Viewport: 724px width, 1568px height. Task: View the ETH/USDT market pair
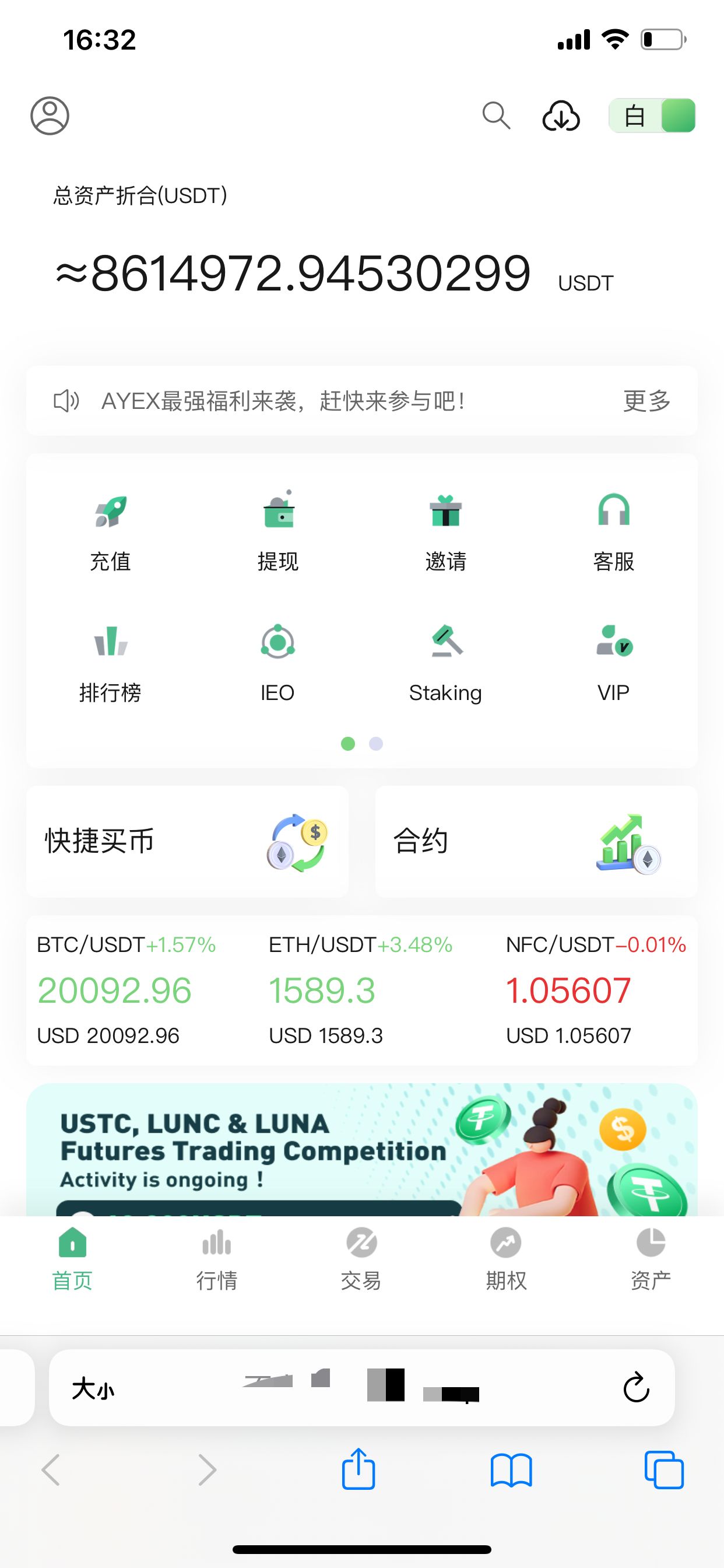360,991
